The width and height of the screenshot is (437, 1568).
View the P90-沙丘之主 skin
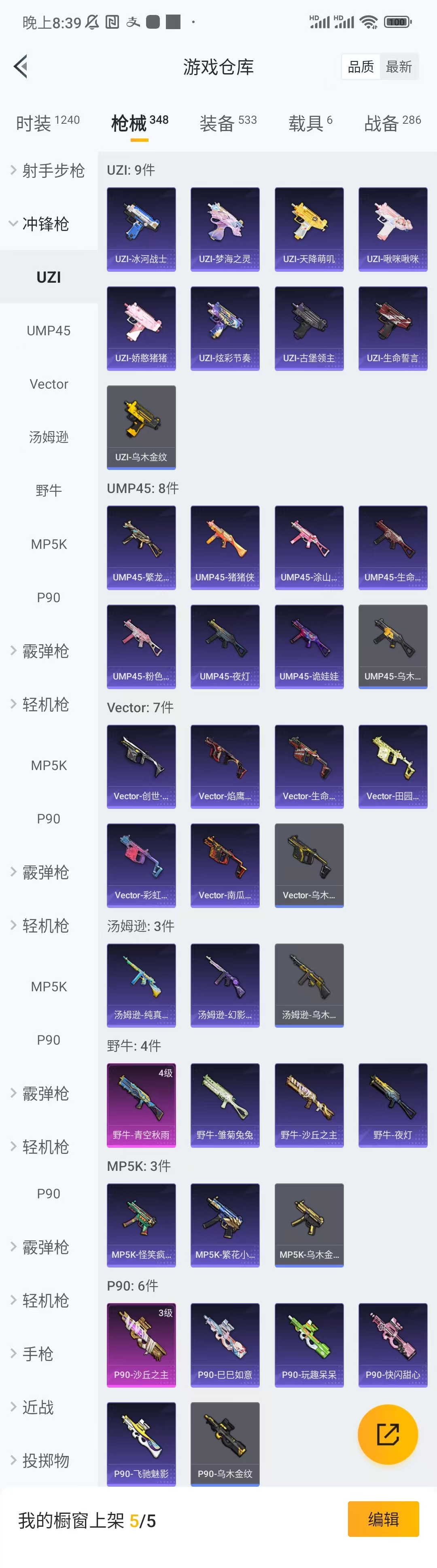tap(141, 1345)
